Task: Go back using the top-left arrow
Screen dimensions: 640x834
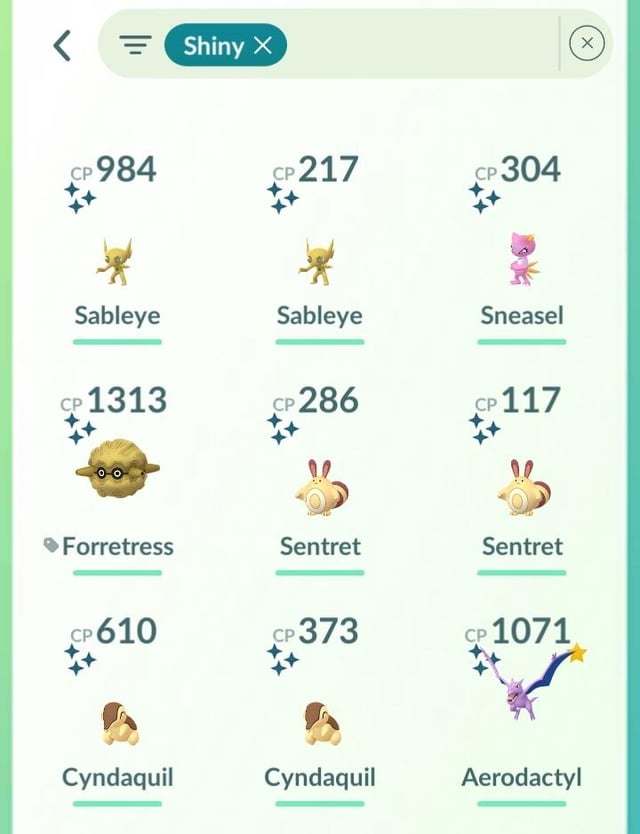Action: tap(62, 45)
